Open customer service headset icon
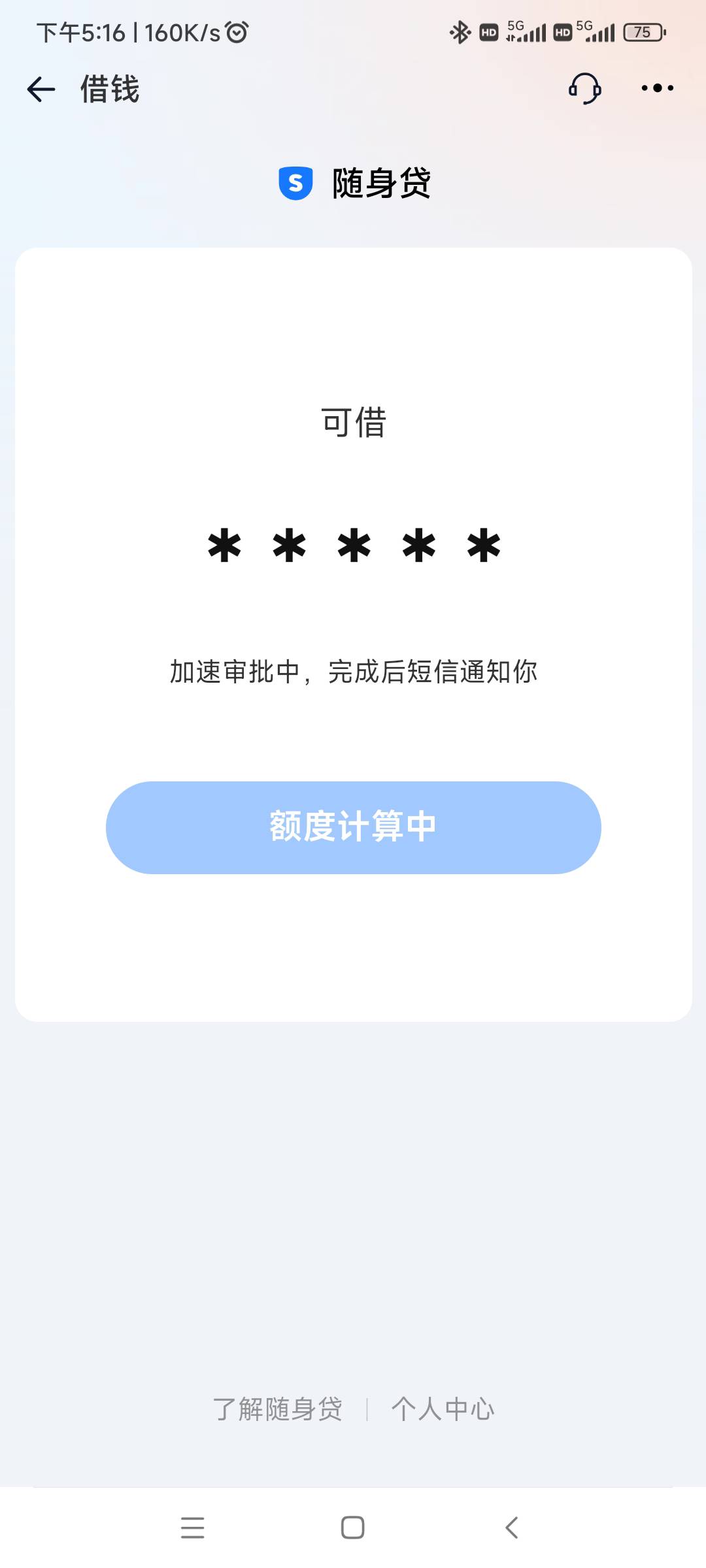706x1568 pixels. [585, 88]
